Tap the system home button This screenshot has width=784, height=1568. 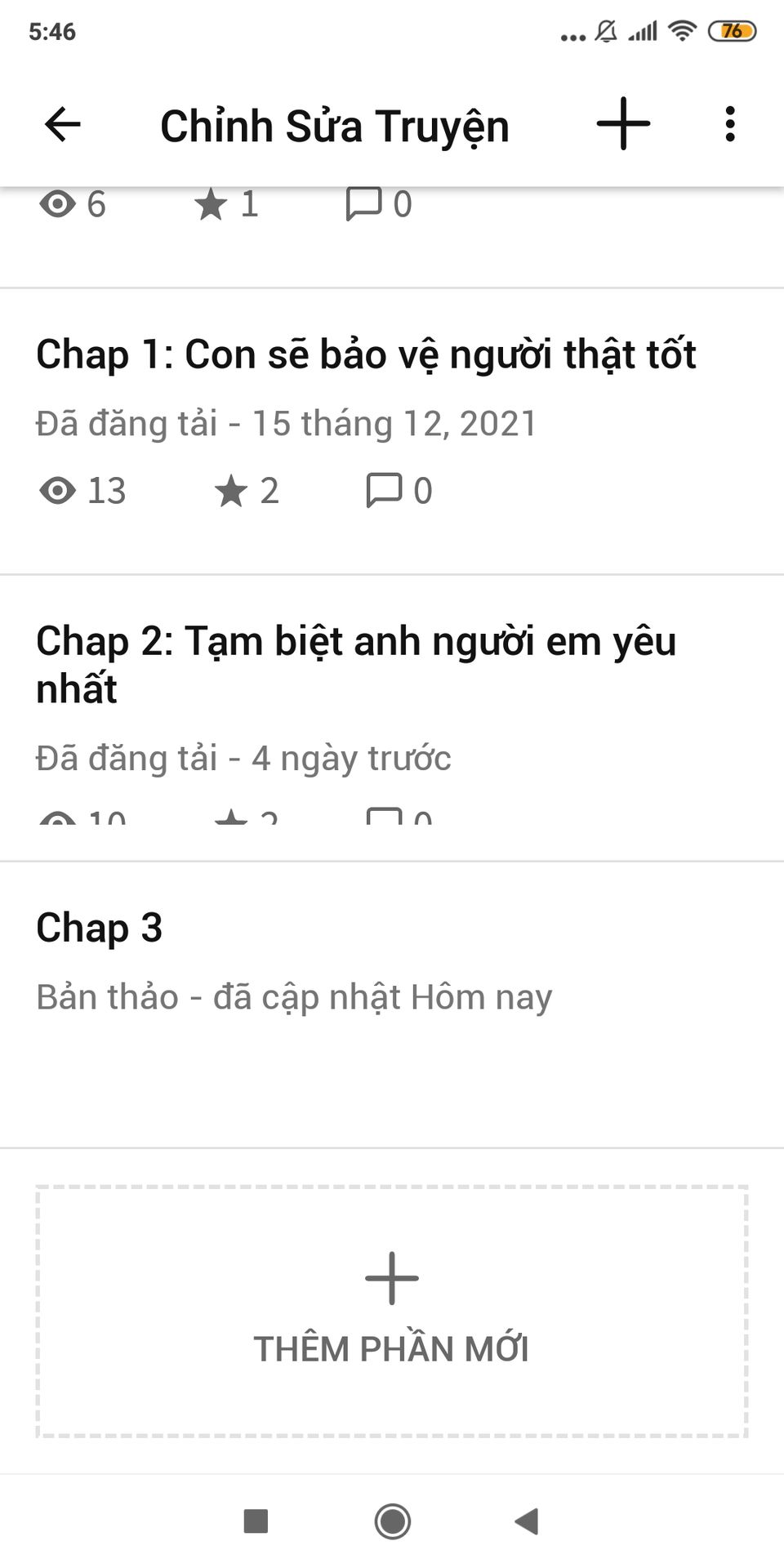pos(392,1521)
